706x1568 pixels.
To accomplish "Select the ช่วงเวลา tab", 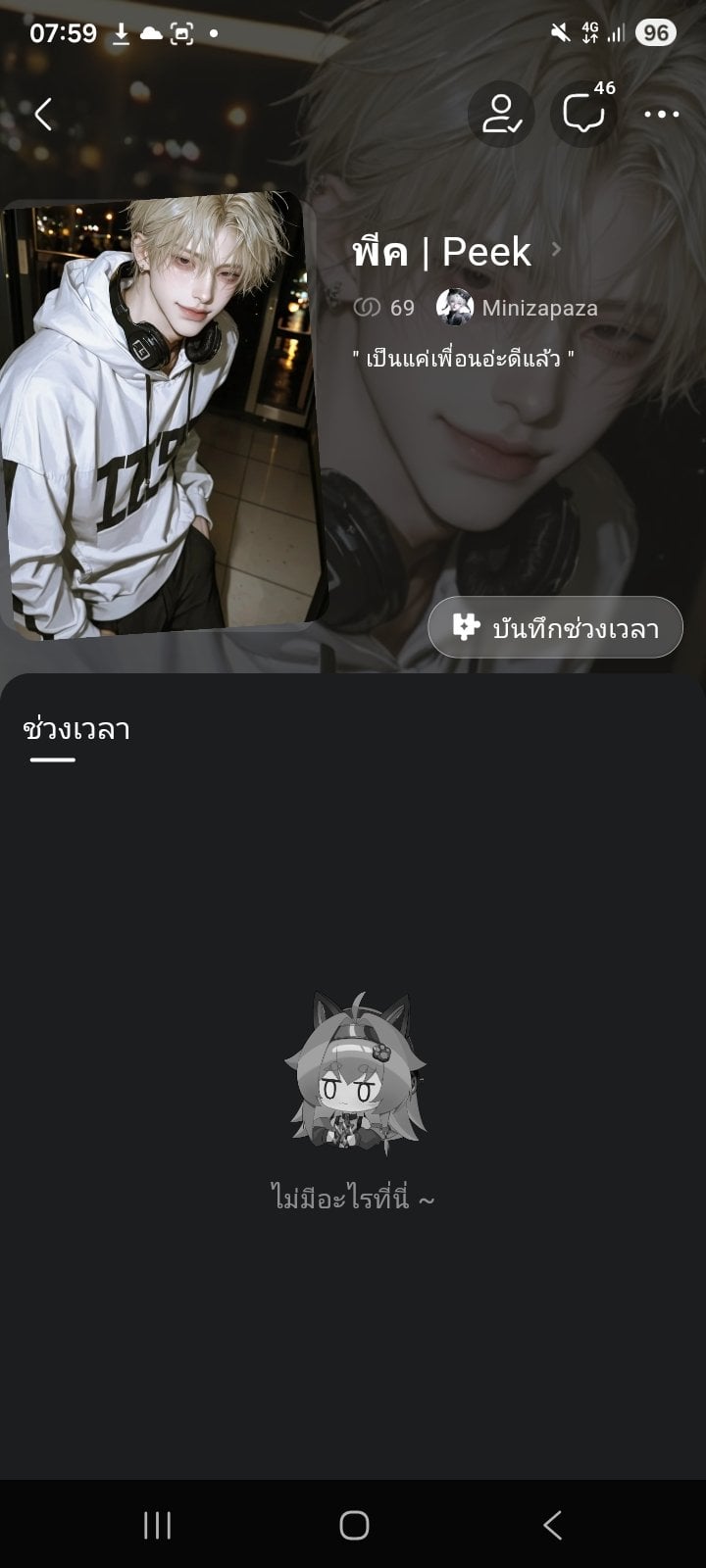I will [x=76, y=730].
